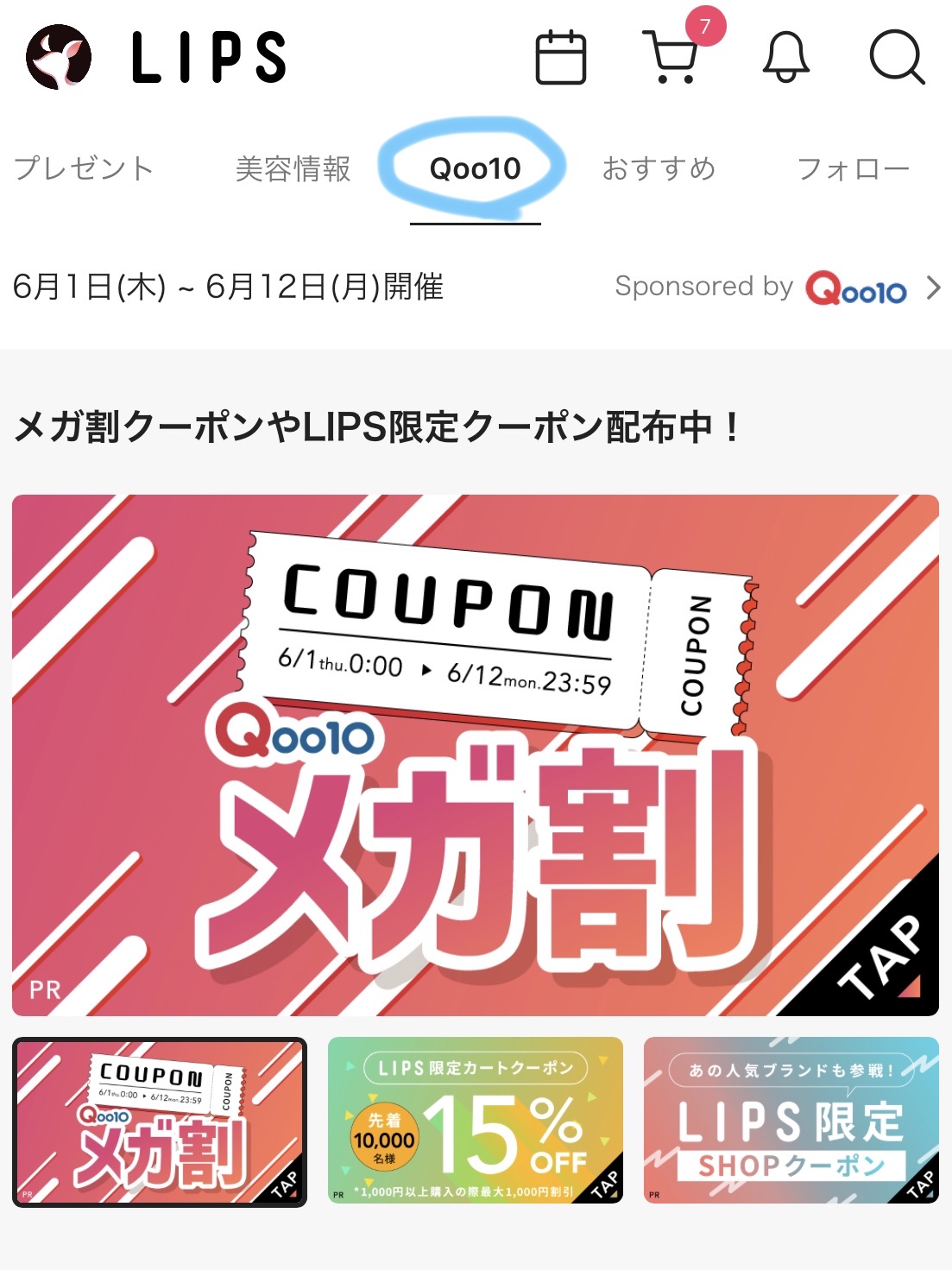Screen dimensions: 952x1270
Task: Expand the Sponsored by Qoo10 chevron
Action: pos(930,288)
